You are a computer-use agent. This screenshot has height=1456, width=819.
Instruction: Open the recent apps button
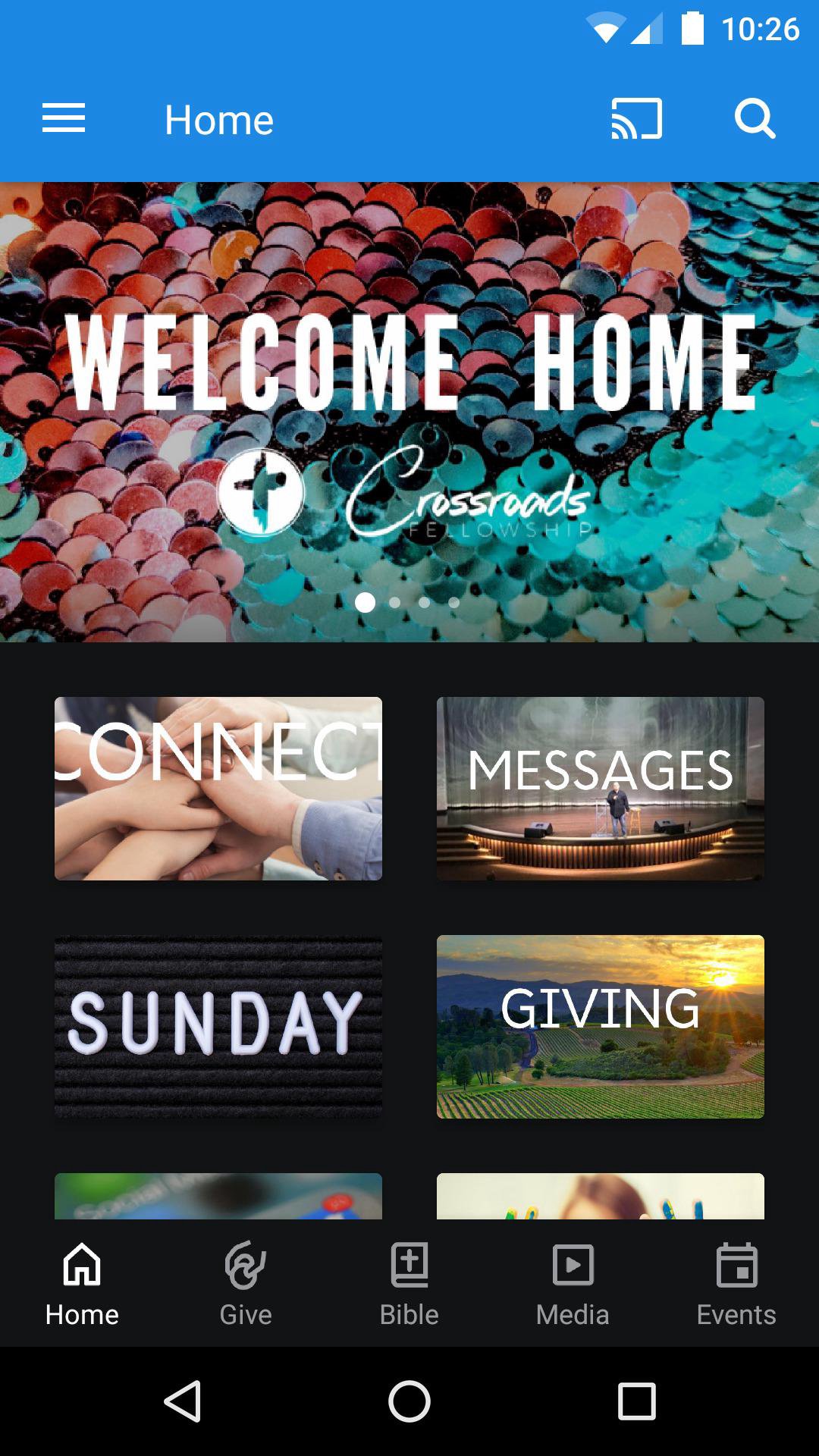pyautogui.click(x=636, y=1401)
